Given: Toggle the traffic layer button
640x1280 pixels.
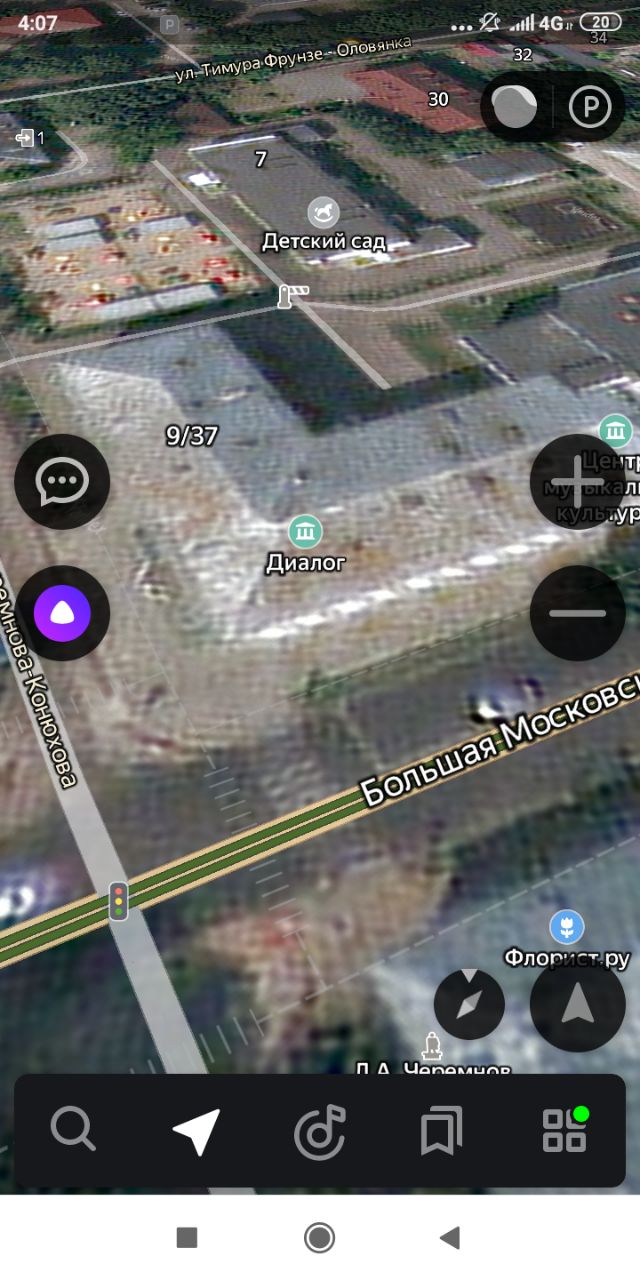Looking at the screenshot, I should [x=515, y=107].
